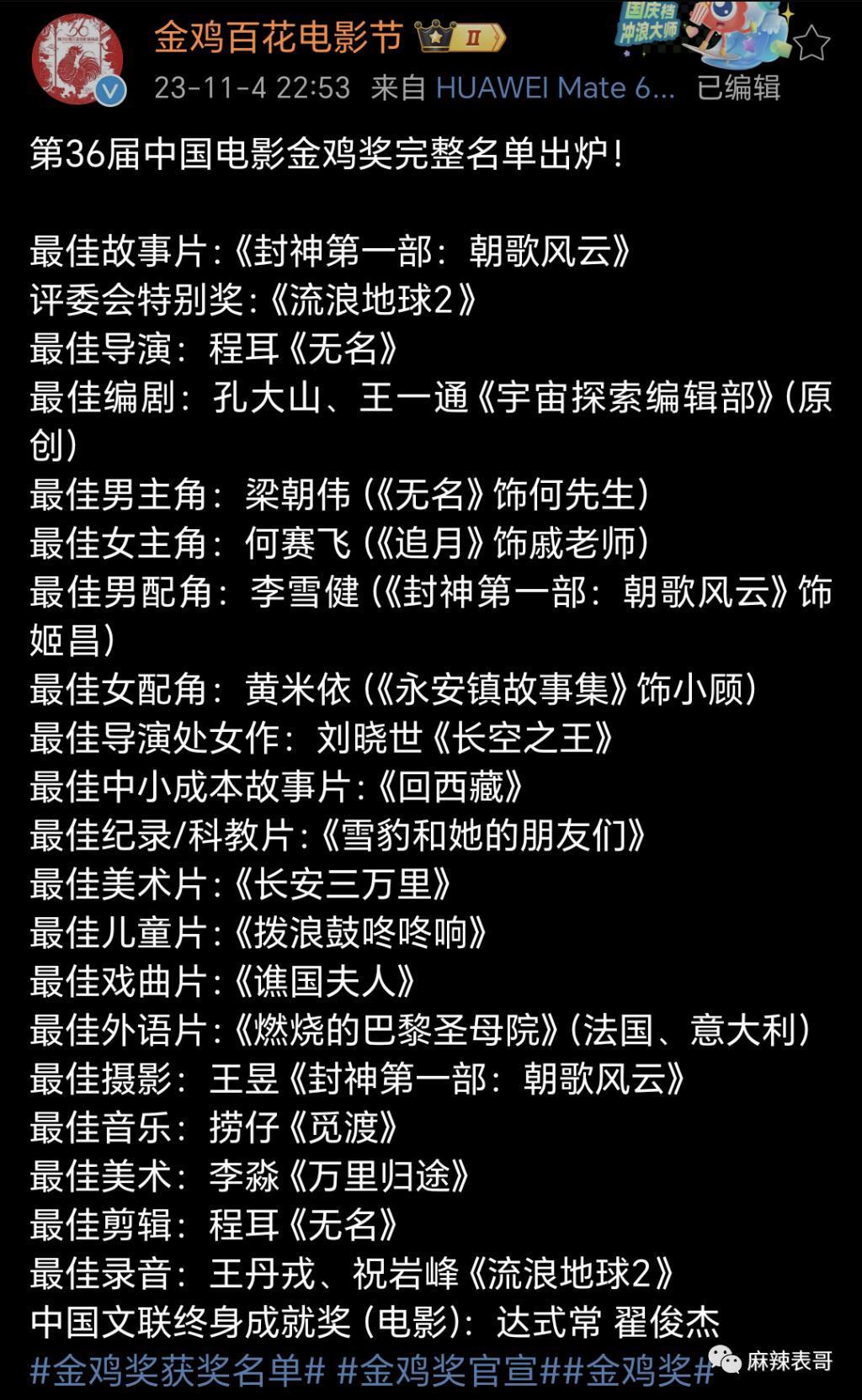Click the 最佳故事片 line for 封神第一部
The height and width of the screenshot is (1400, 862).
(x=328, y=251)
